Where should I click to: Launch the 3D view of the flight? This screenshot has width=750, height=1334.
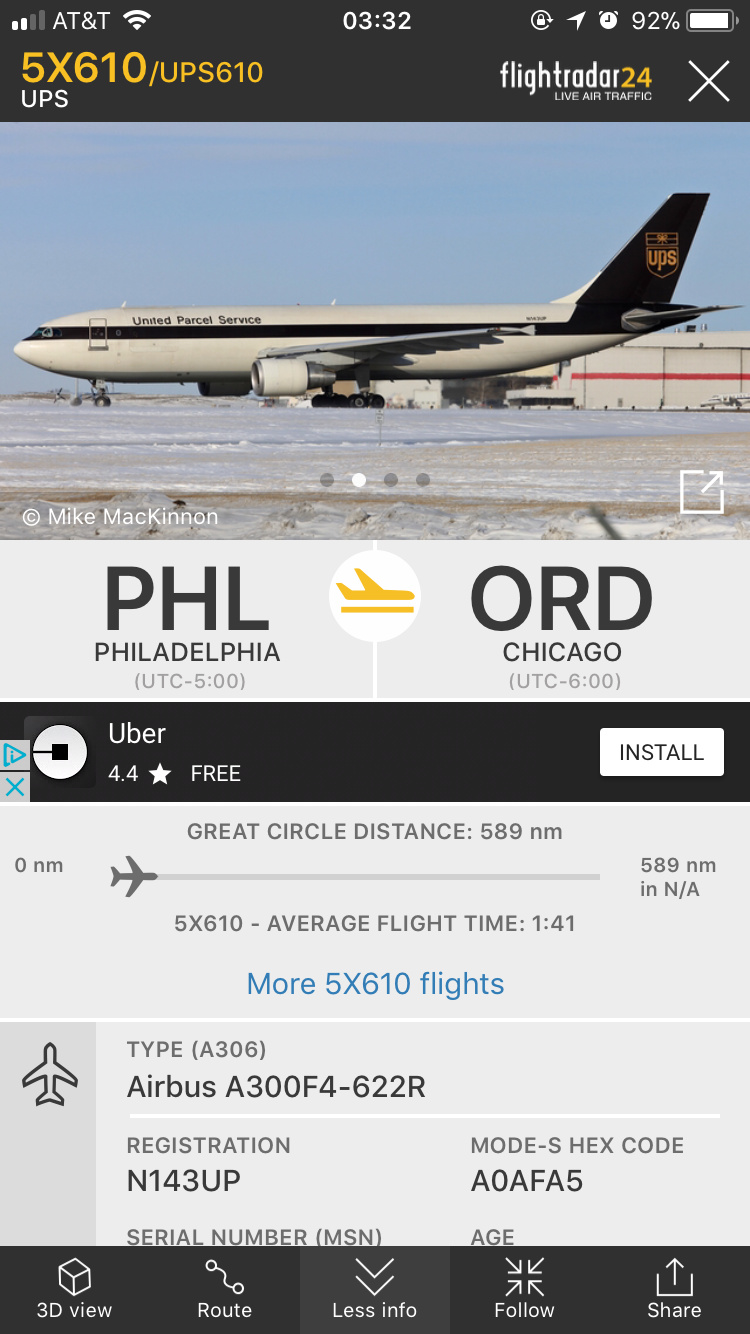tap(74, 1290)
